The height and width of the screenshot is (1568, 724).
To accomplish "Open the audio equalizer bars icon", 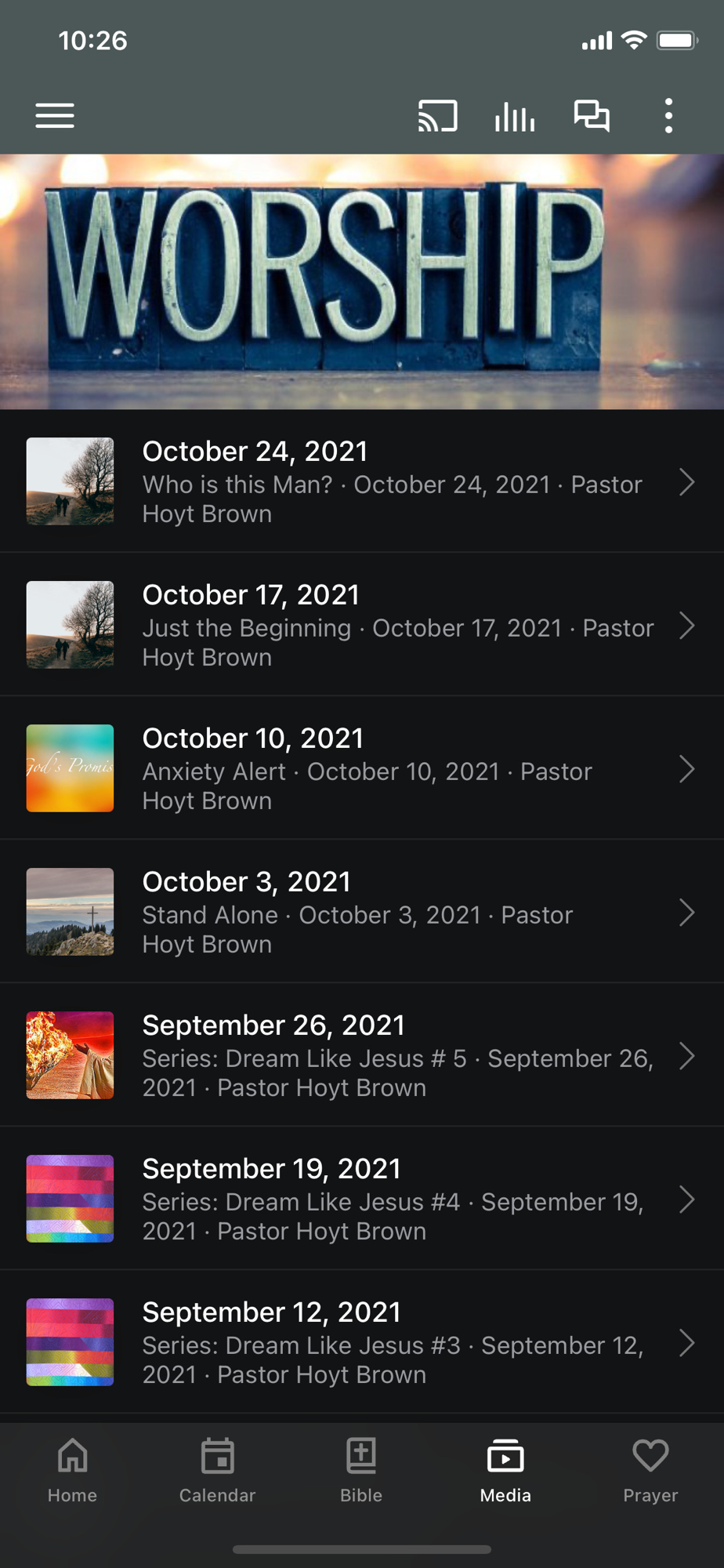I will click(515, 116).
